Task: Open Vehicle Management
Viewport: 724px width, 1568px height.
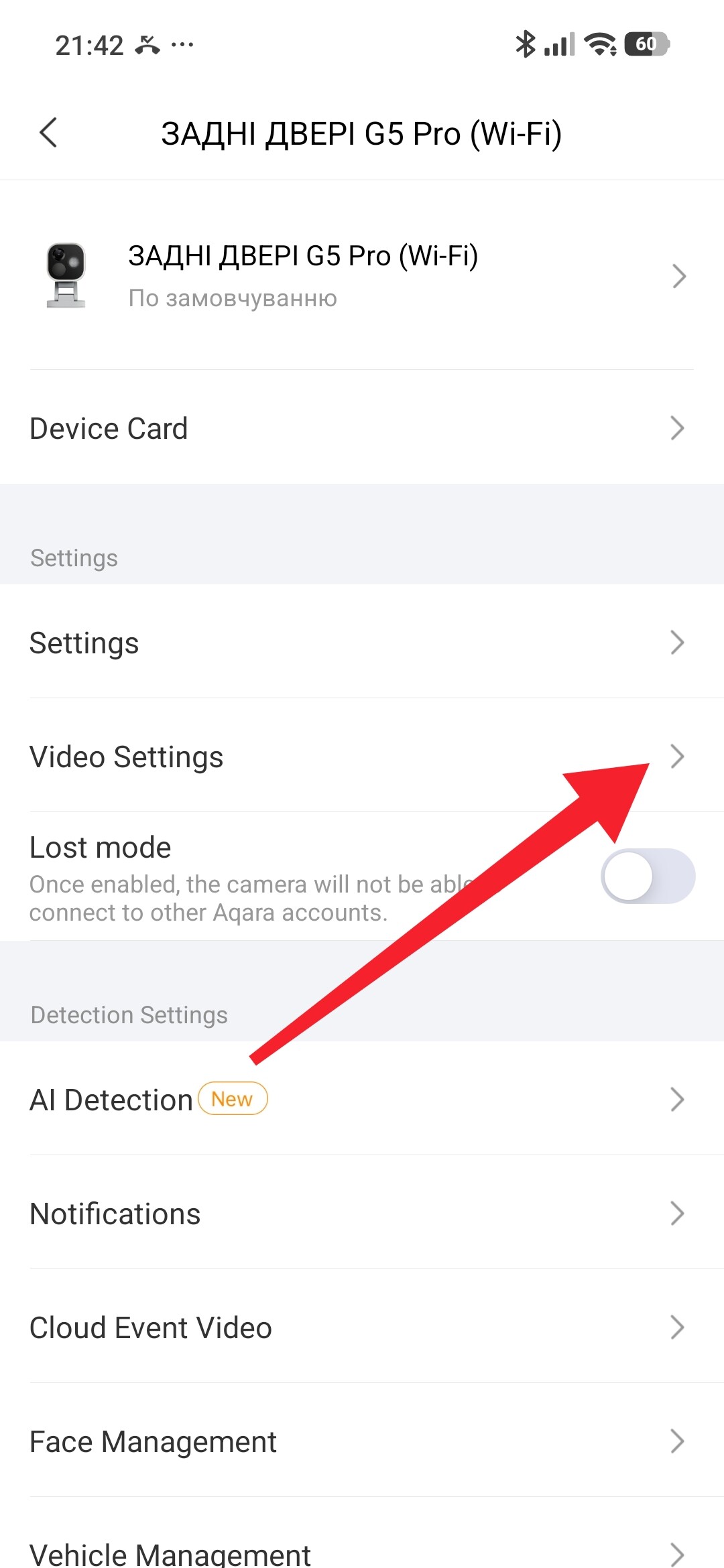Action: [x=362, y=1551]
